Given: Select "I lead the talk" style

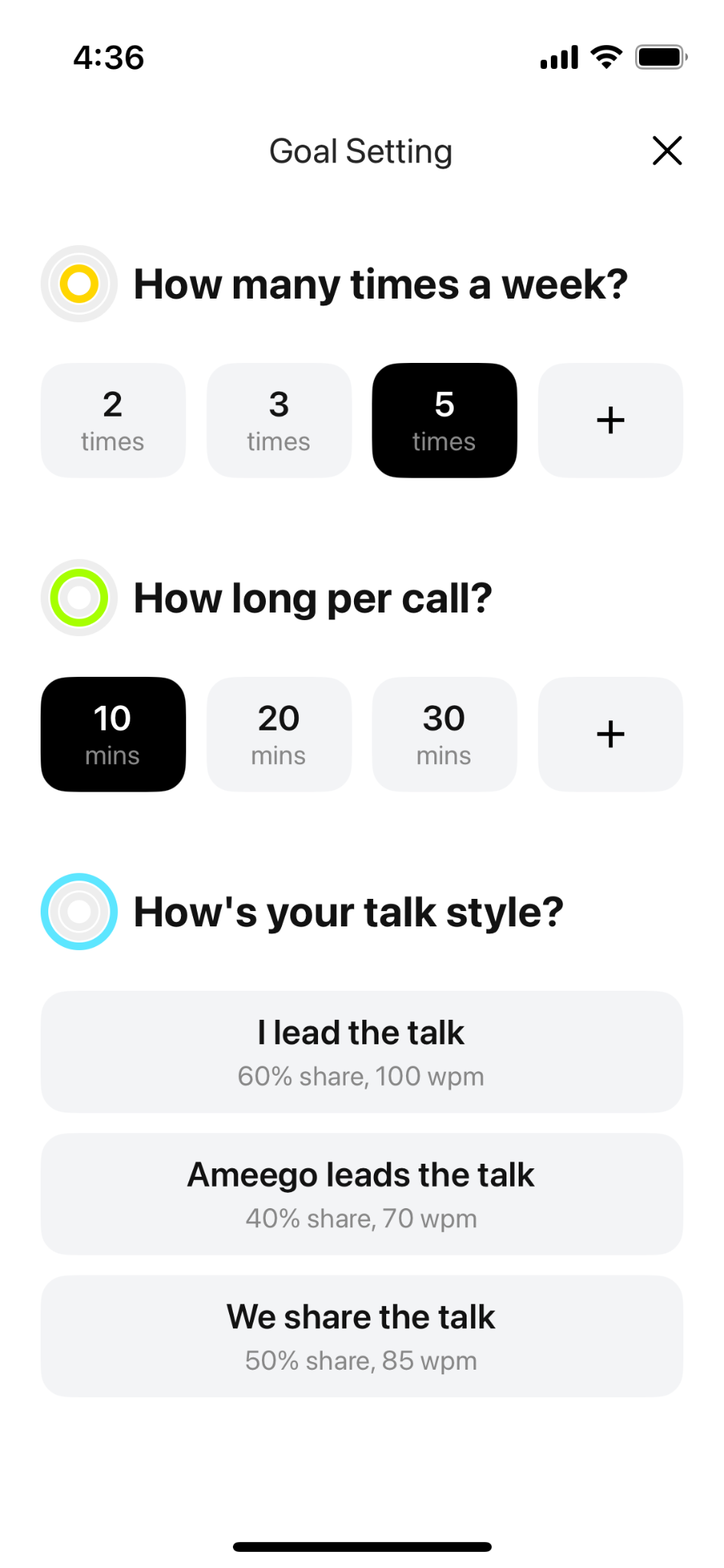Looking at the screenshot, I should click(x=362, y=1052).
